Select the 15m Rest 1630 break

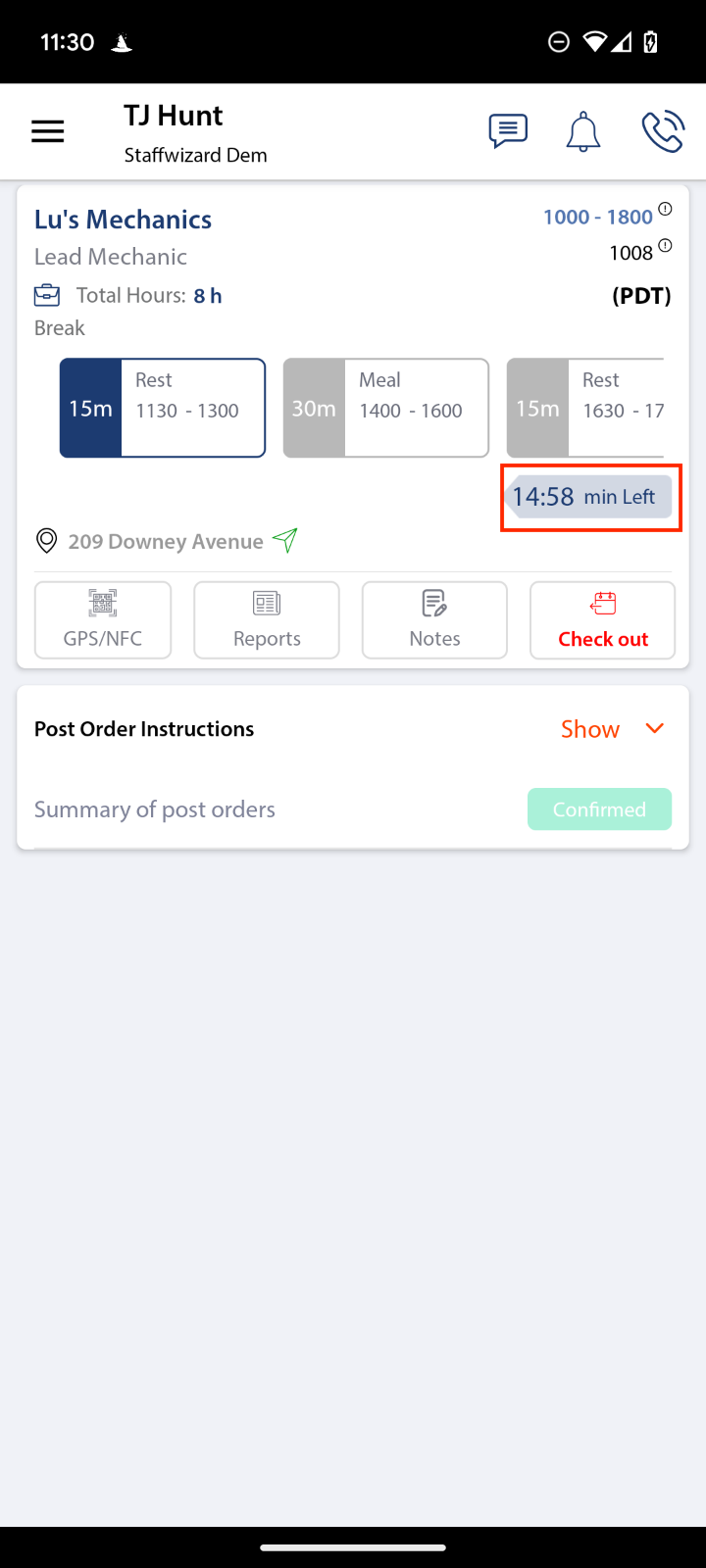click(x=586, y=408)
